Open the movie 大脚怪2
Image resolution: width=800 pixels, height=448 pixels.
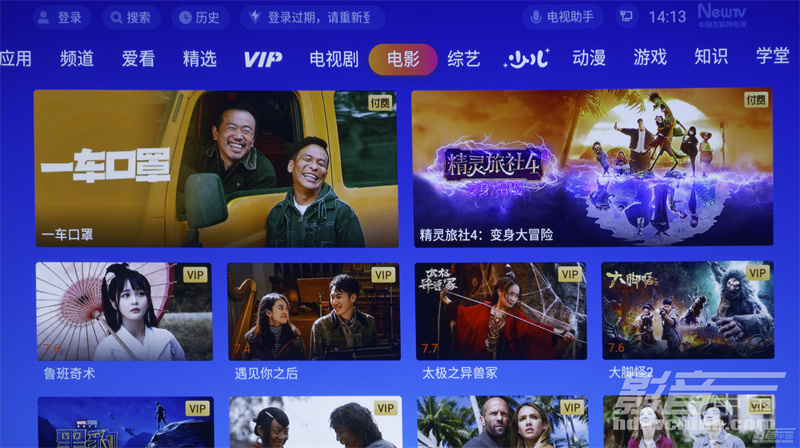pyautogui.click(x=687, y=311)
